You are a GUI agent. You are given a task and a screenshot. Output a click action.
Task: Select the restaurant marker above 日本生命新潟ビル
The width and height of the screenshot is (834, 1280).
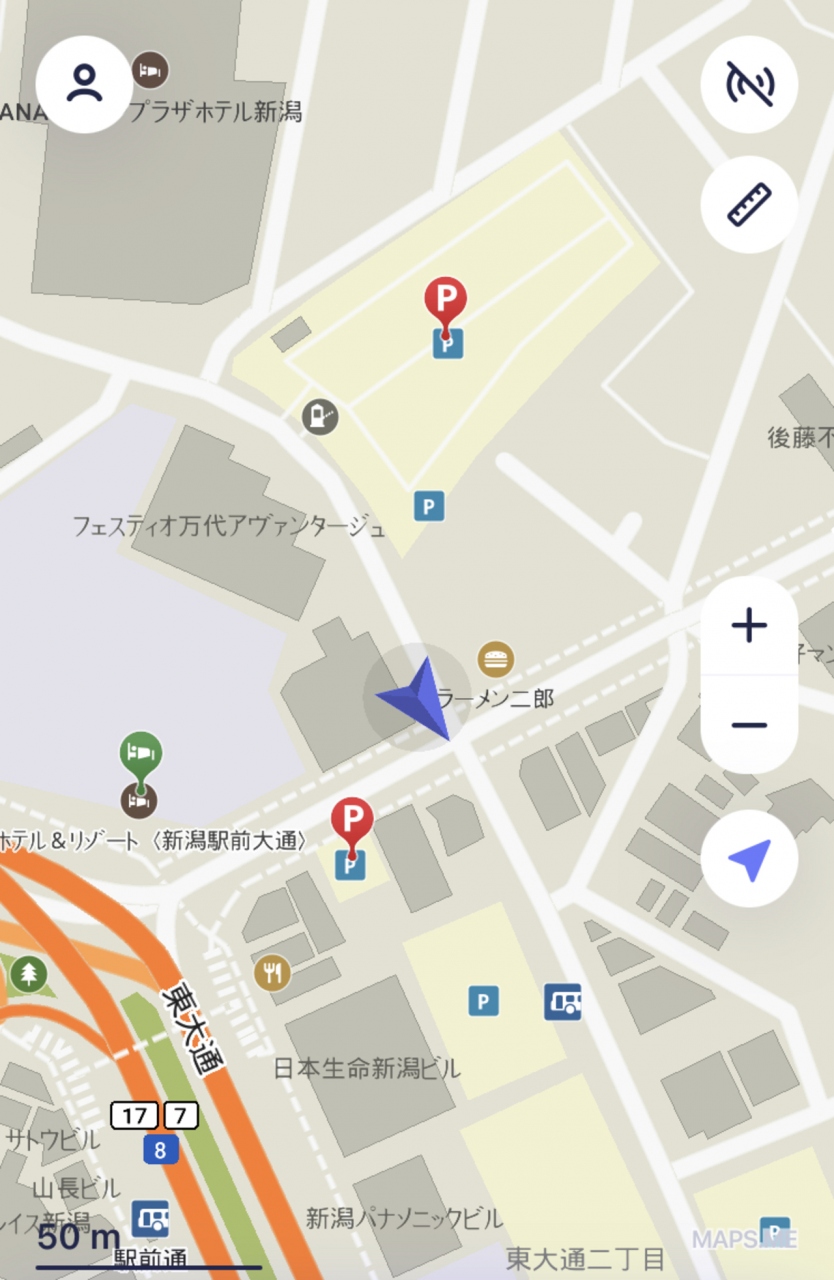[272, 971]
